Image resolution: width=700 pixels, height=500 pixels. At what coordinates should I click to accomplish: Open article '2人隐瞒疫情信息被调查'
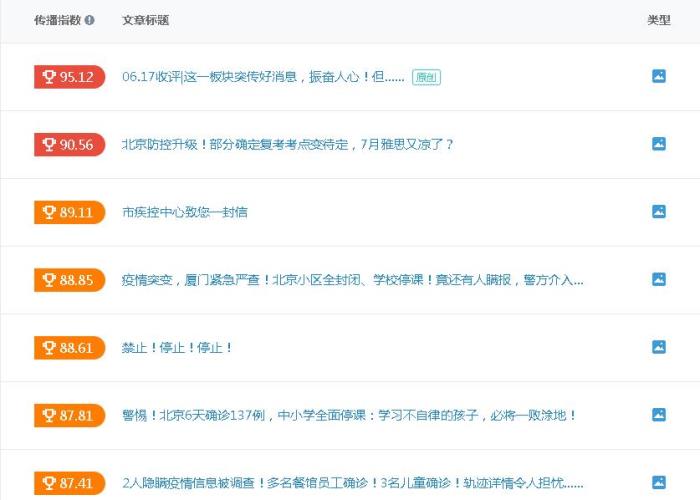click(x=352, y=483)
